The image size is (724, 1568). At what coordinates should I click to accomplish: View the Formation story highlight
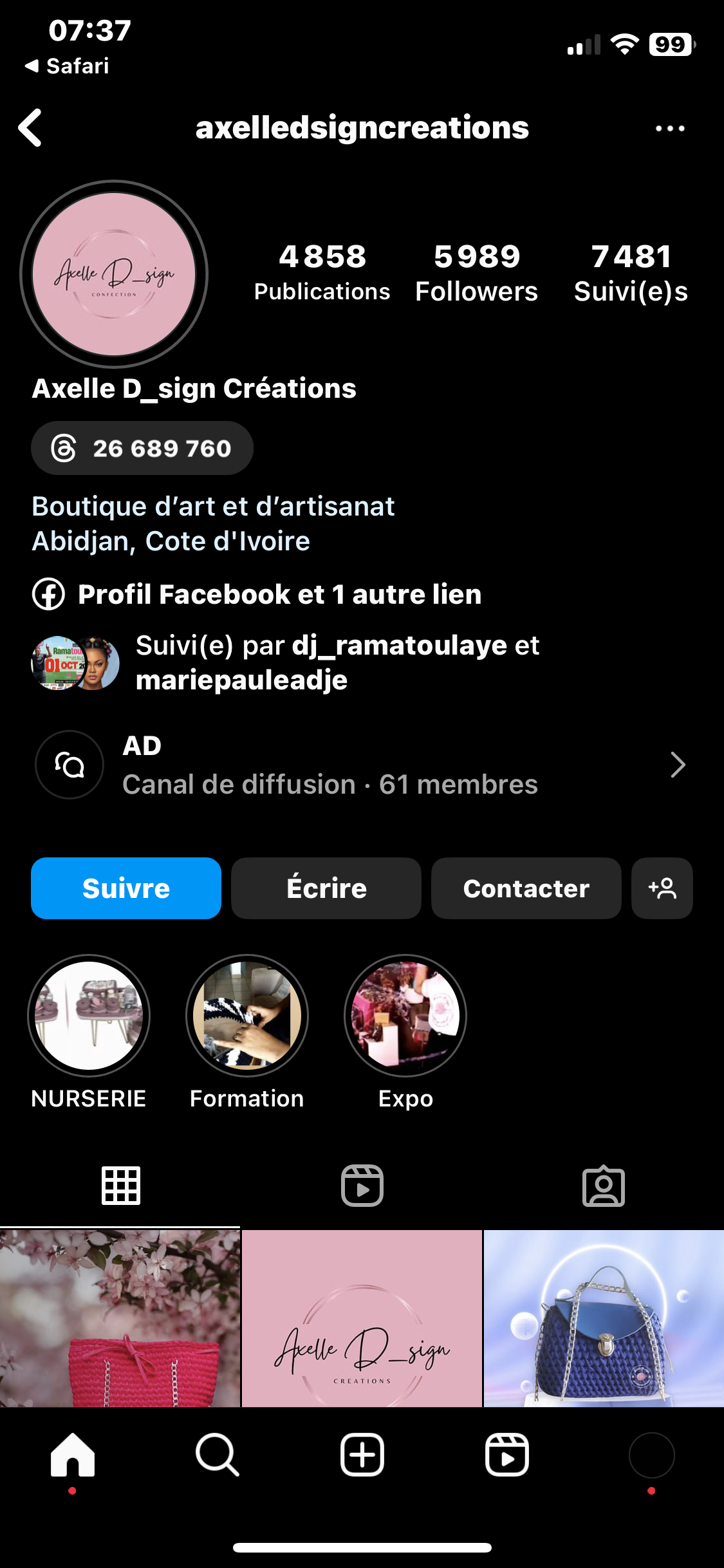(x=247, y=1016)
